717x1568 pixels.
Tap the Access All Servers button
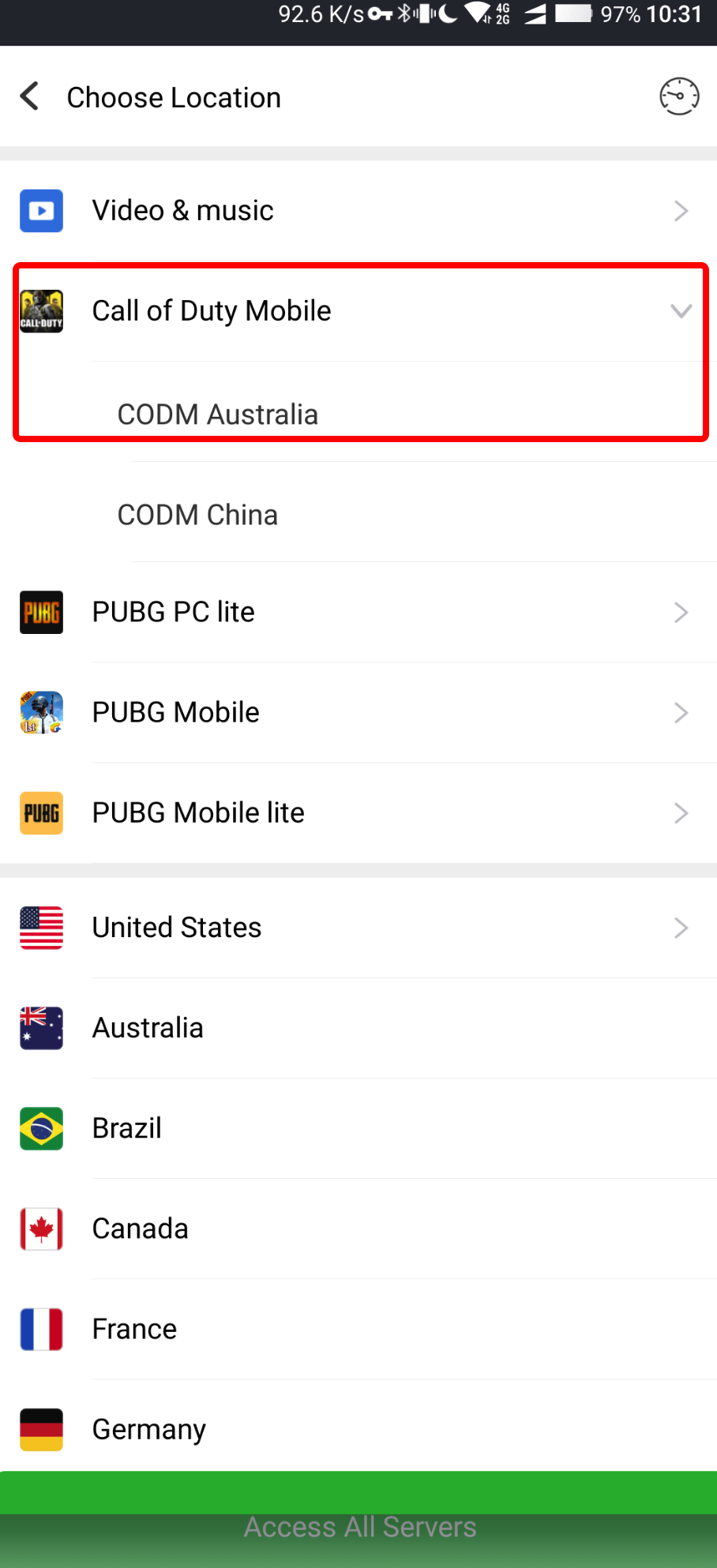pos(358,1520)
